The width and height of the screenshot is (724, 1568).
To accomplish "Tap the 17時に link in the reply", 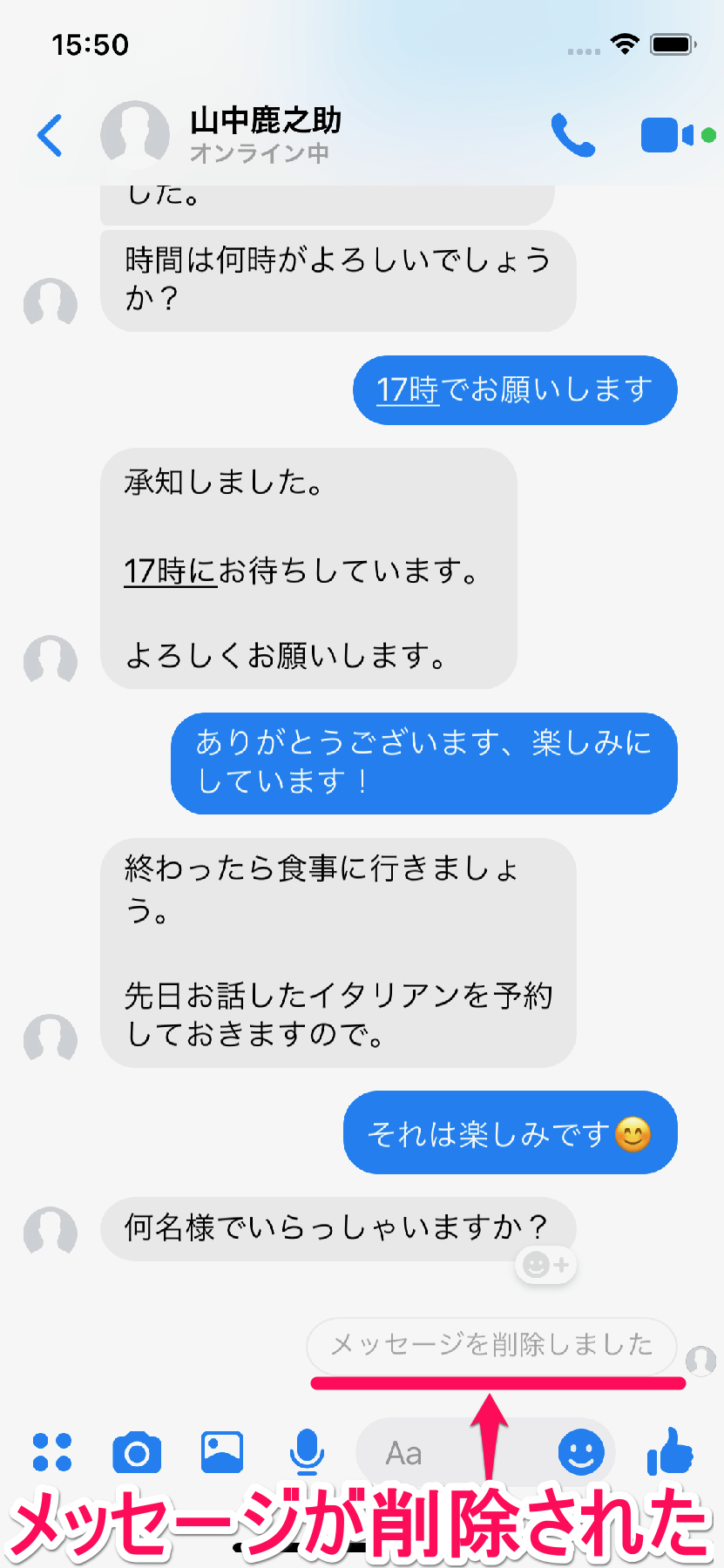I will 169,571.
